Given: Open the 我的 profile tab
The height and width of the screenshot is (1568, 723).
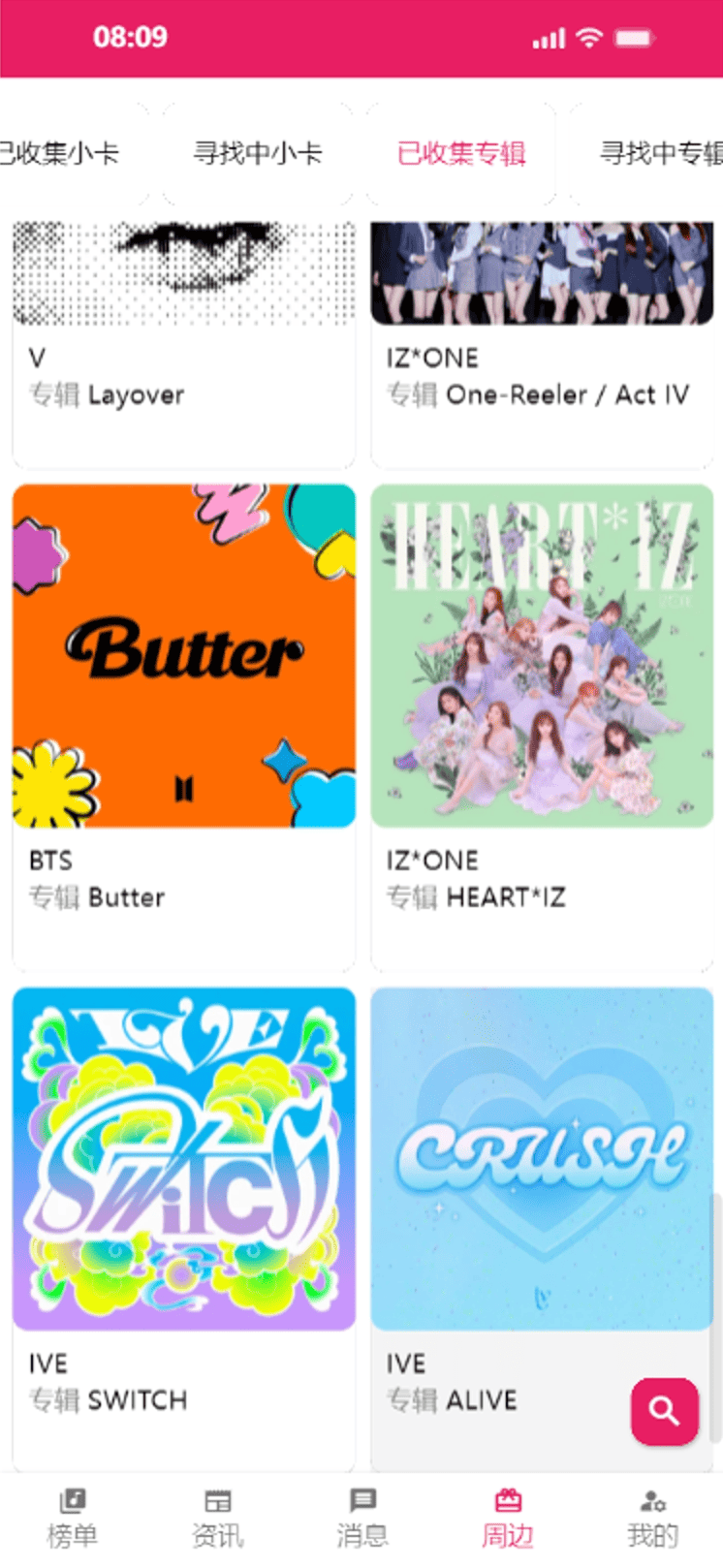Looking at the screenshot, I should click(652, 1519).
